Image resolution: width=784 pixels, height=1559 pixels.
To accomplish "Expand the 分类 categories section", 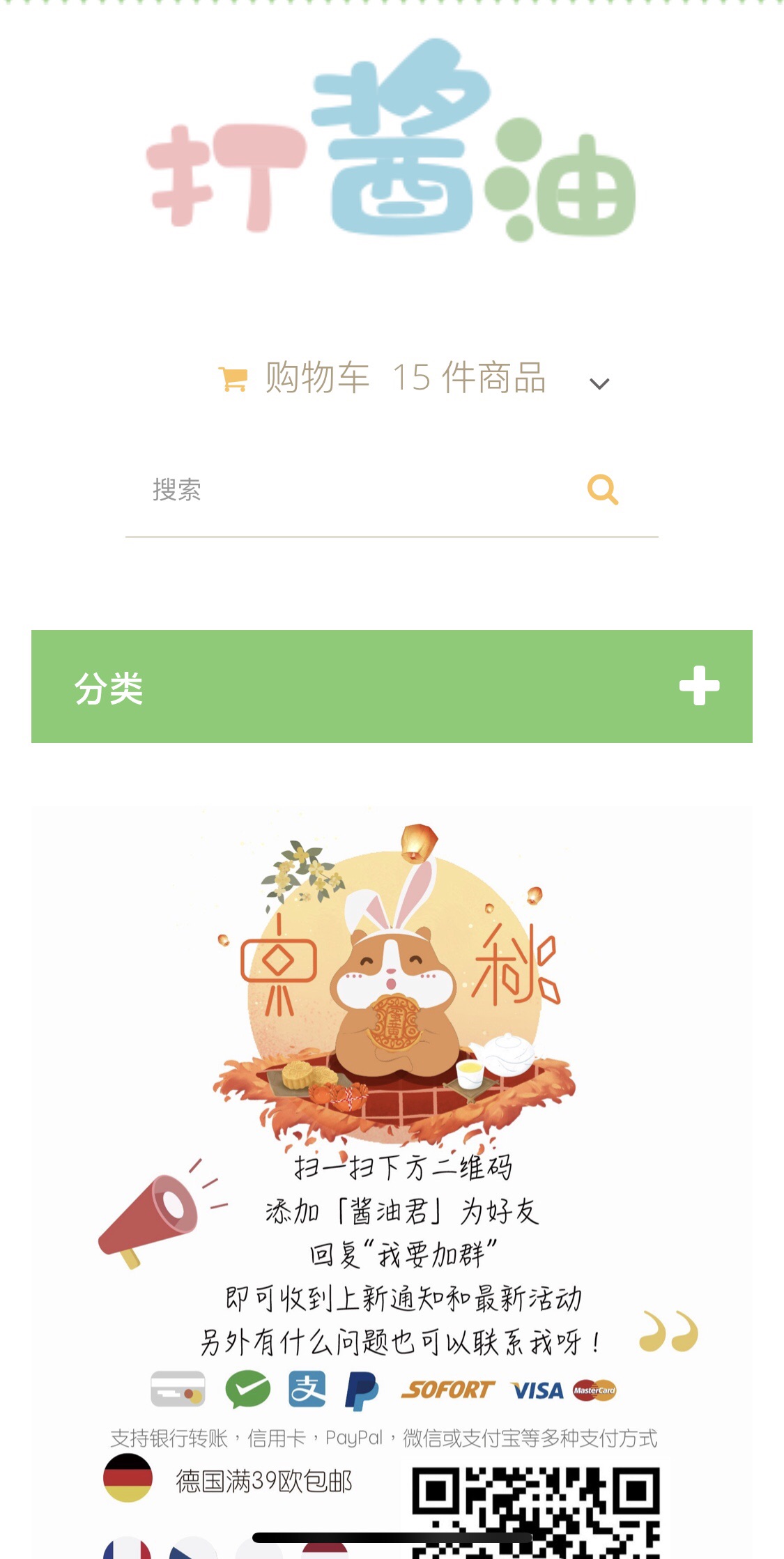I will tap(699, 686).
